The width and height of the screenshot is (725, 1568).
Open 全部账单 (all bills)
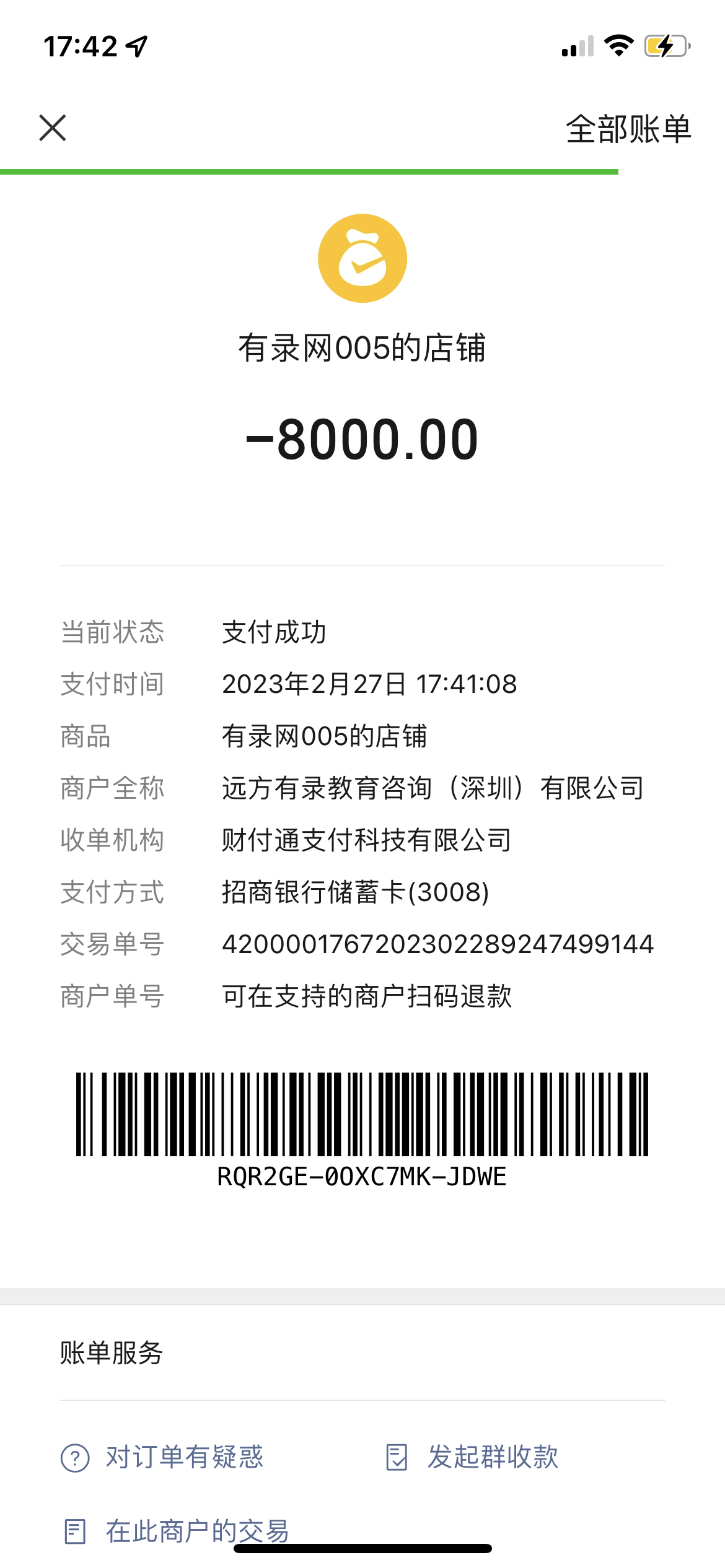(628, 129)
